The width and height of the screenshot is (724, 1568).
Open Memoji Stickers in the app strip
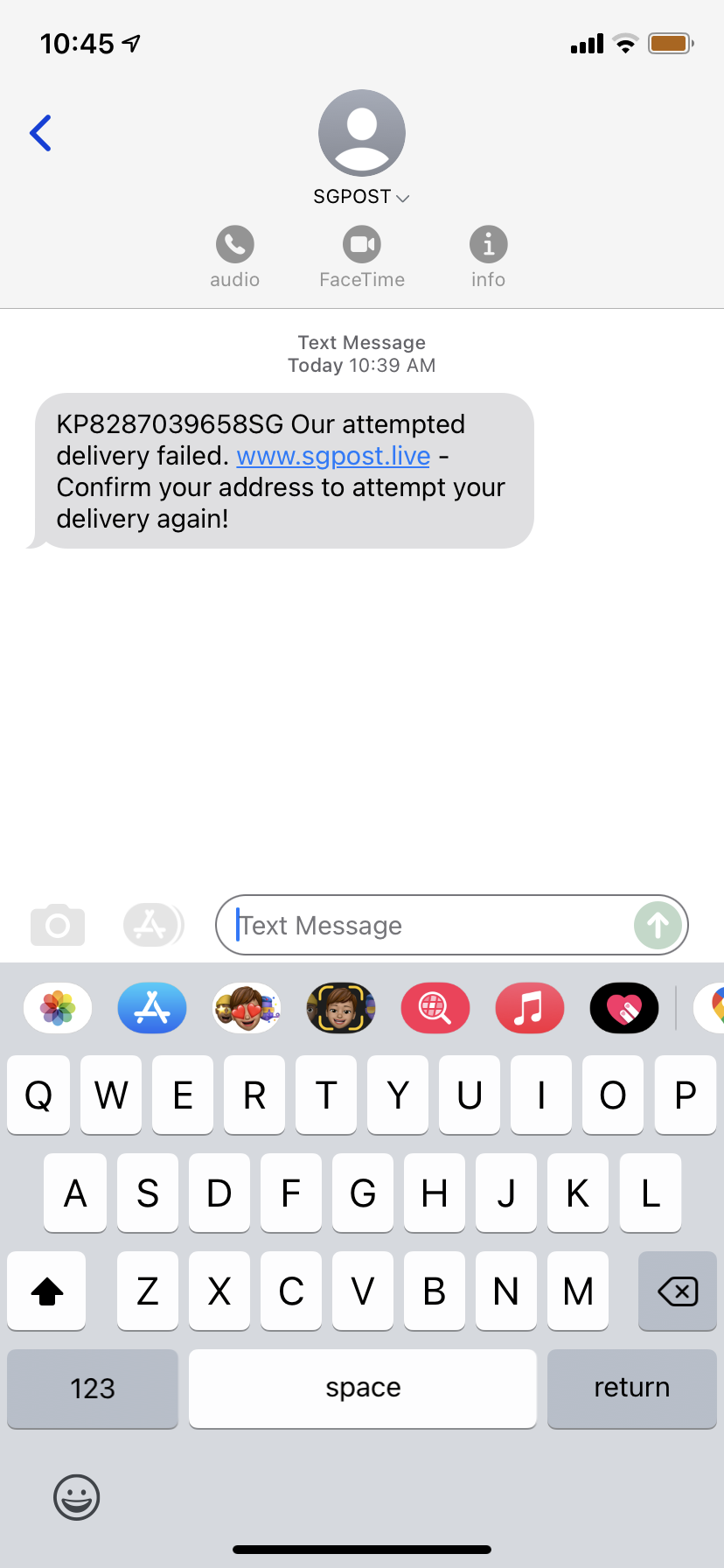[x=247, y=1008]
